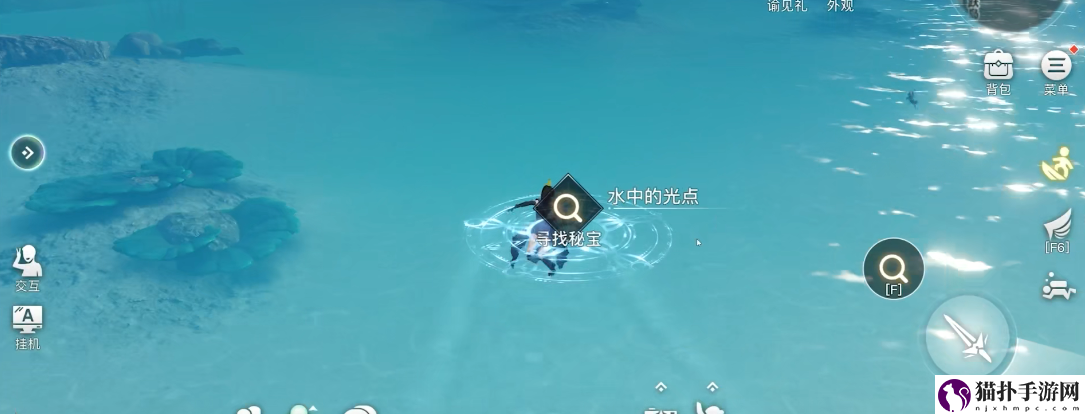Image resolution: width=1085 pixels, height=414 pixels.
Task: Open the 外观 appearance option
Action: point(840,6)
